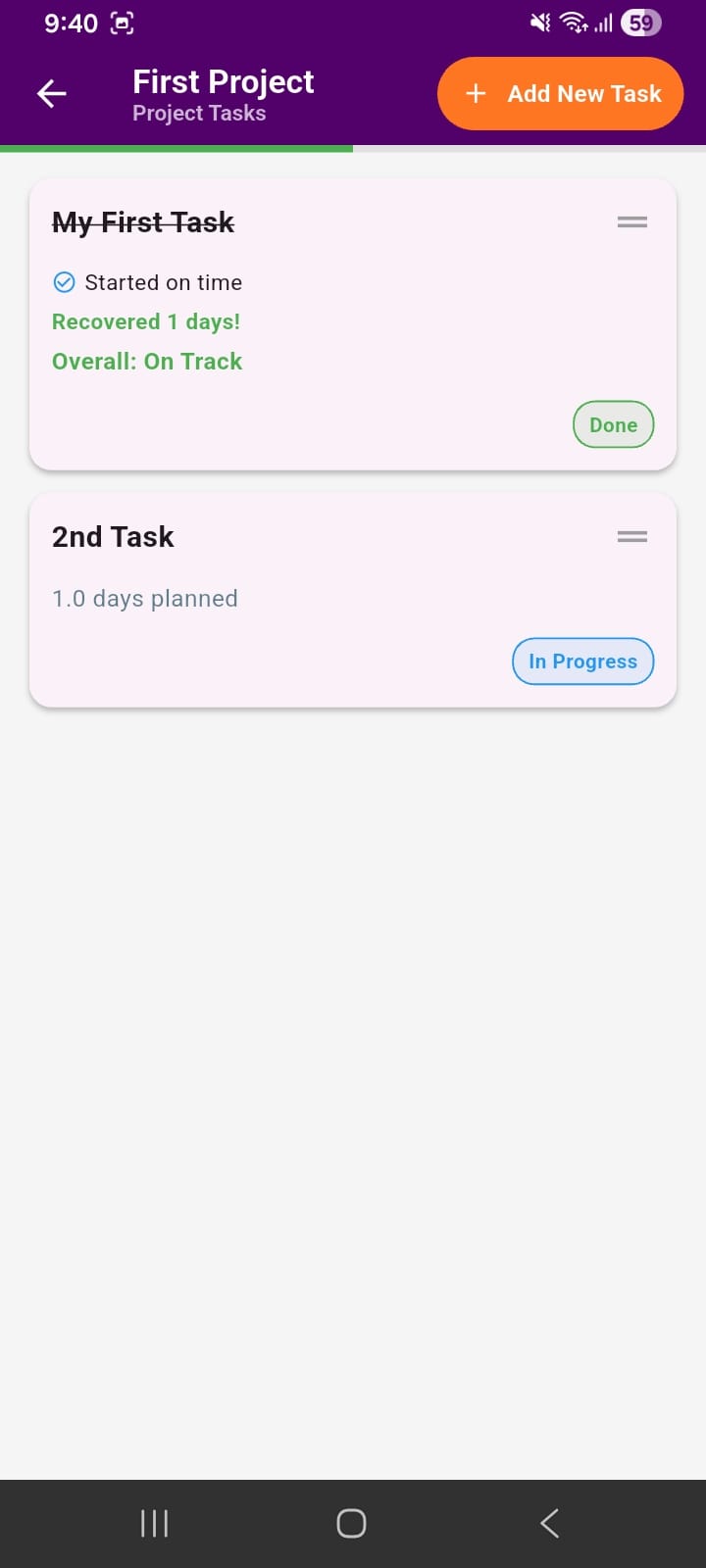This screenshot has height=1568, width=706.
Task: Tap the plus icon on Add New Task
Action: tap(476, 93)
